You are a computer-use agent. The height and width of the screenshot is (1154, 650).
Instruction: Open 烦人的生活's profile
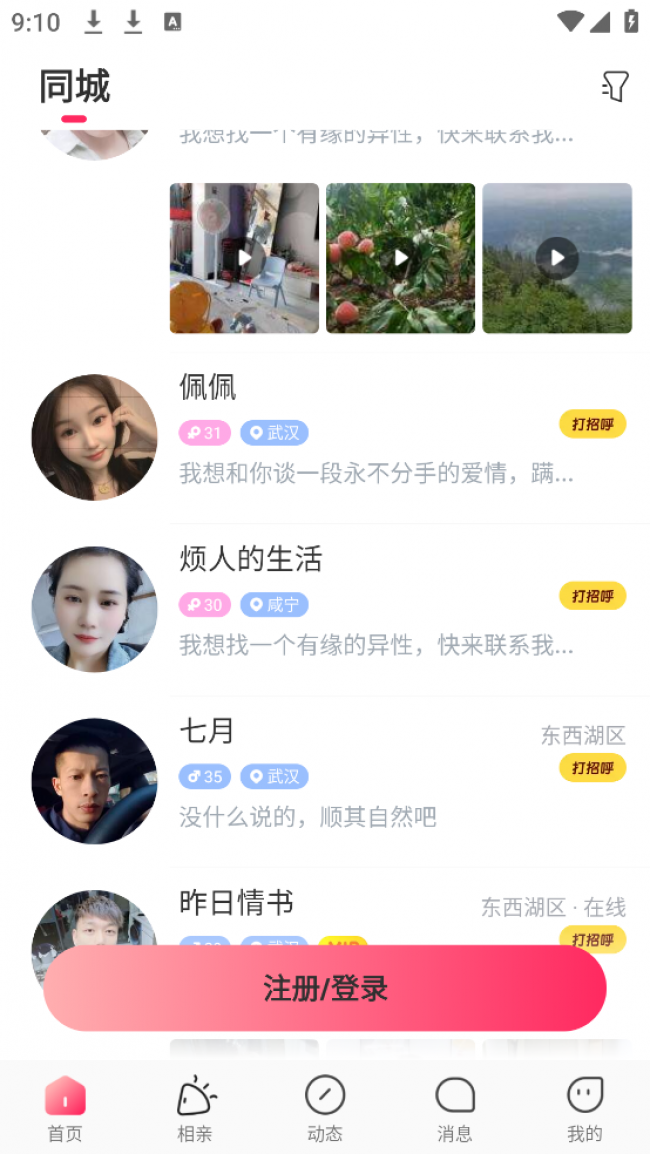coord(94,609)
